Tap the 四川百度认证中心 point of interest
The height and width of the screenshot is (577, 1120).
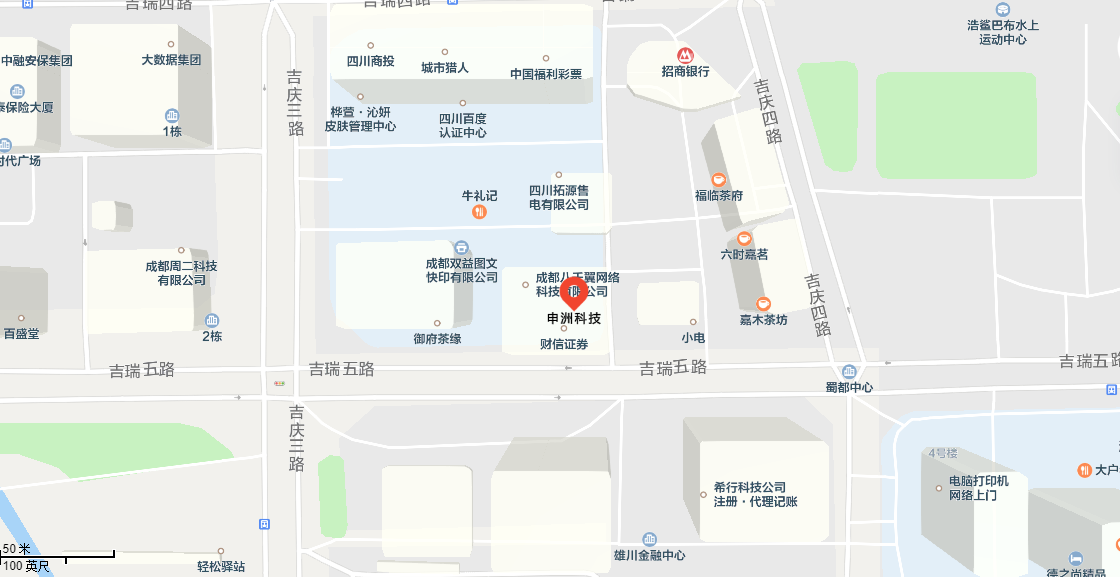[462, 103]
